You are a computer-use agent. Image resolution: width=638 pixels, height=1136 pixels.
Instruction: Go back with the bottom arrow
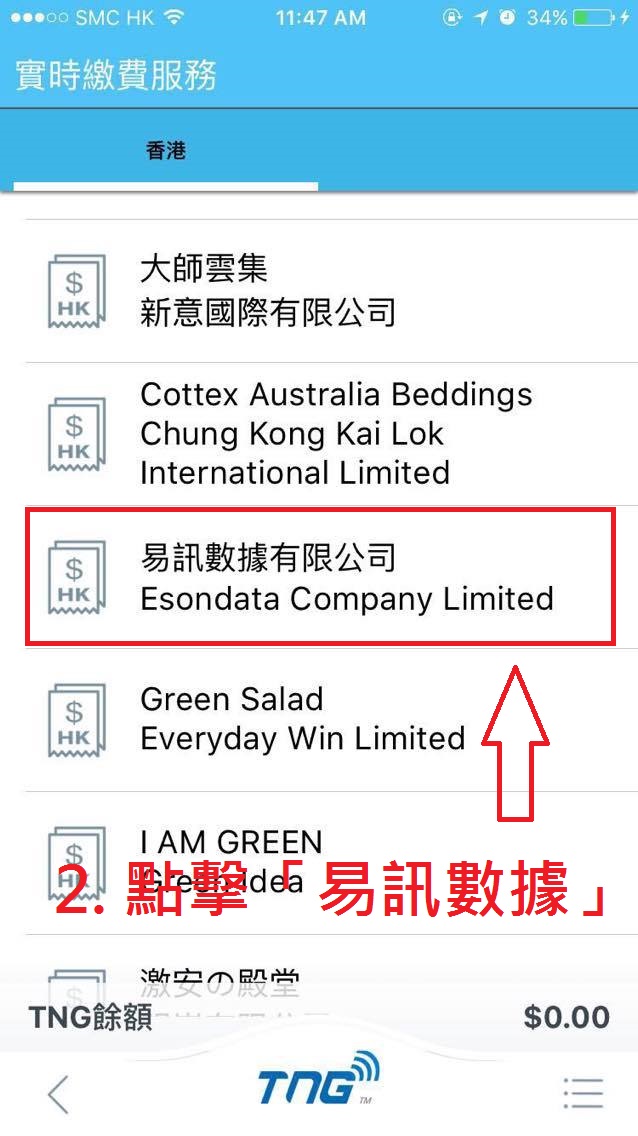click(59, 1094)
